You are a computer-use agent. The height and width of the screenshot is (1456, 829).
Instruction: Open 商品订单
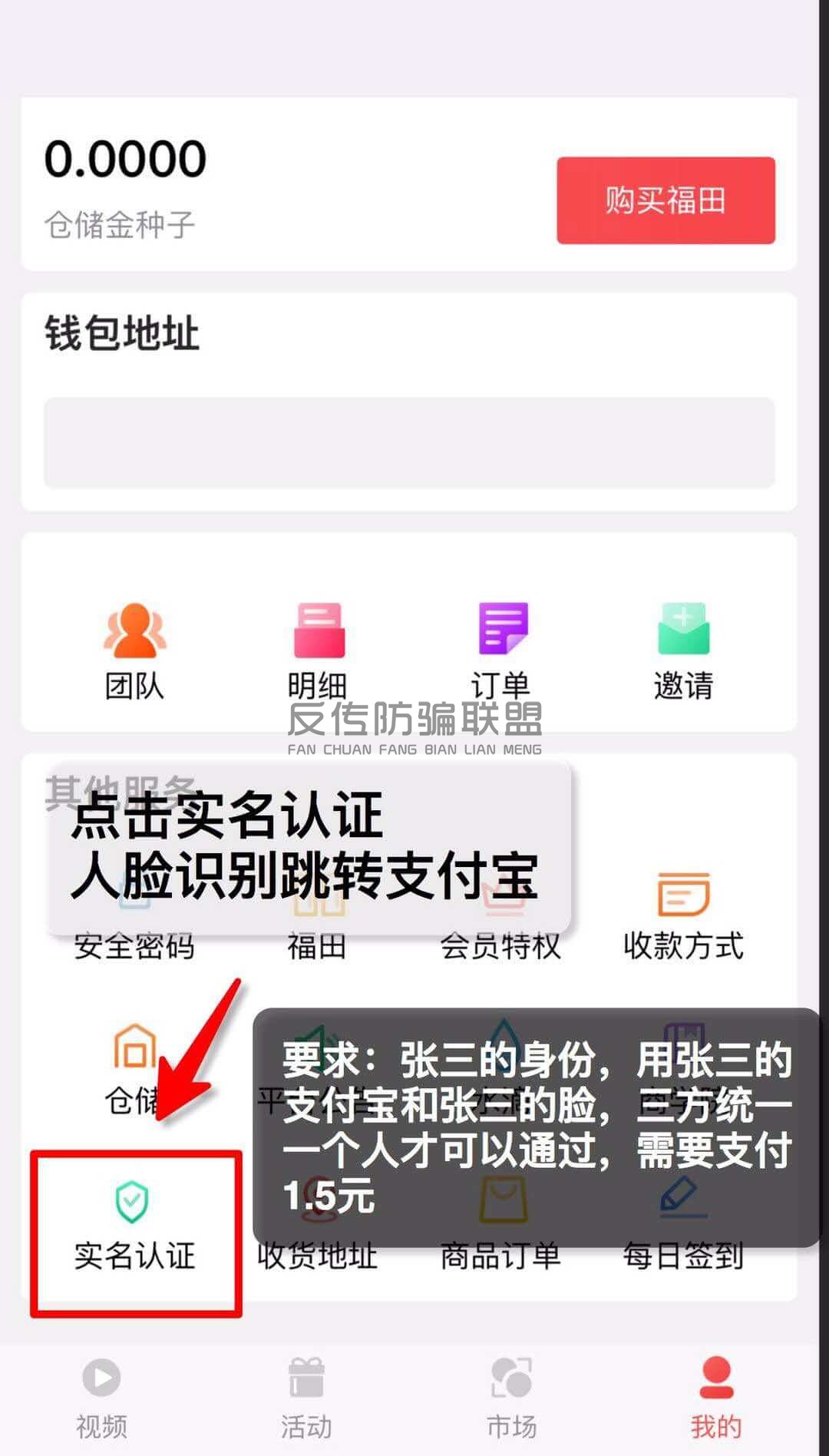[x=500, y=1255]
